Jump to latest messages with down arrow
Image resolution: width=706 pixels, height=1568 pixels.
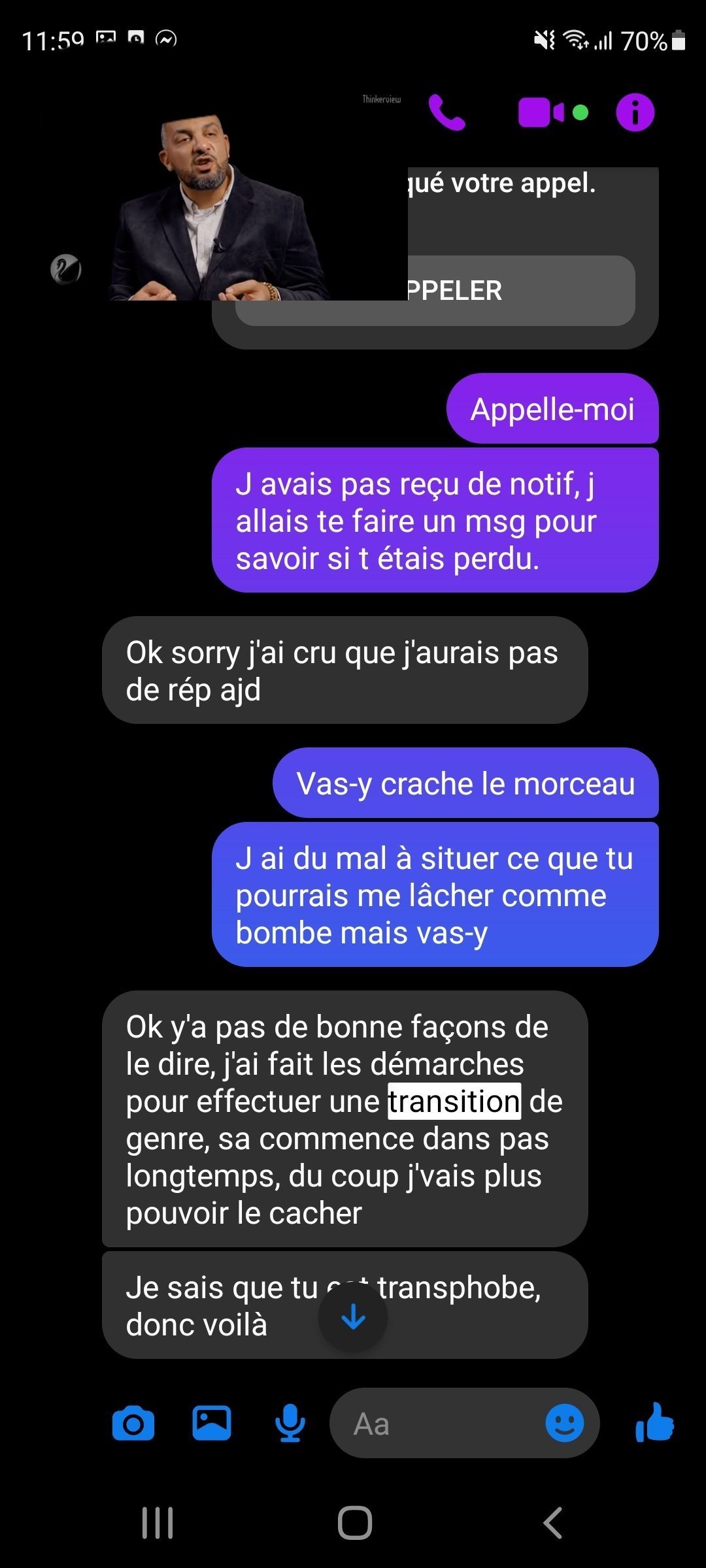pos(353,1318)
